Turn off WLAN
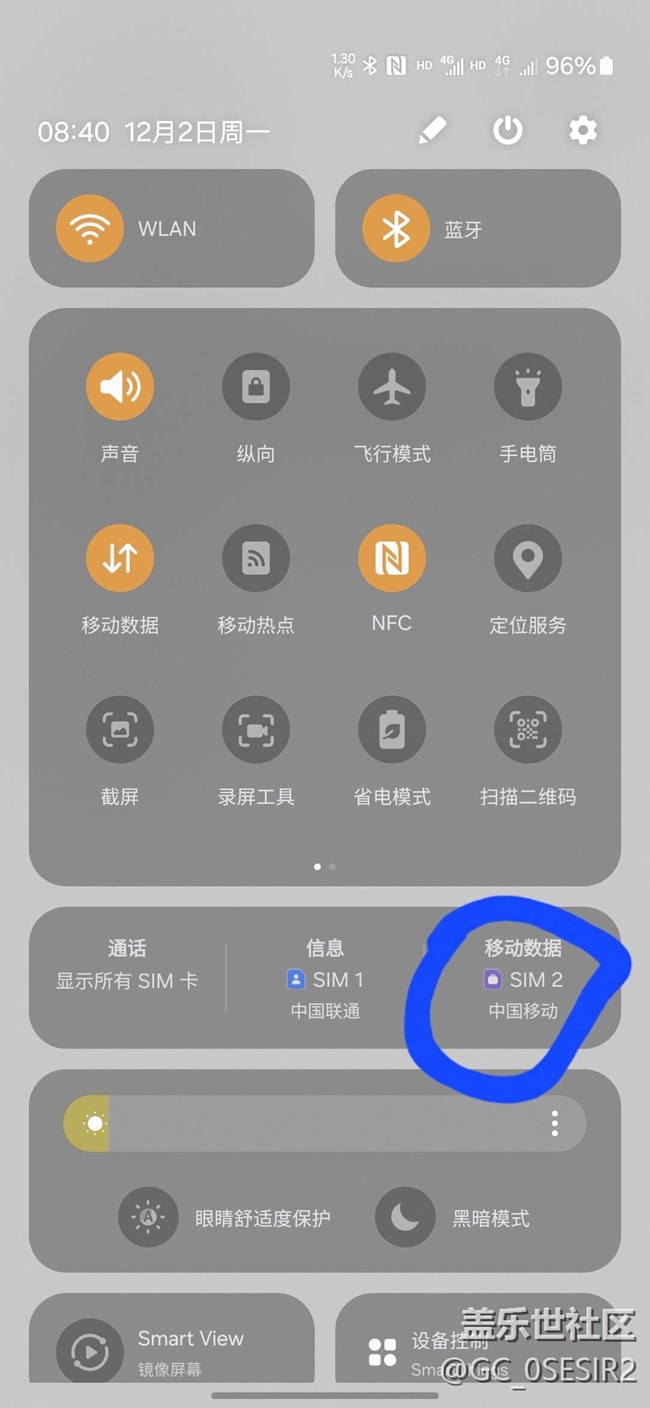650x1408 pixels. pyautogui.click(x=90, y=228)
